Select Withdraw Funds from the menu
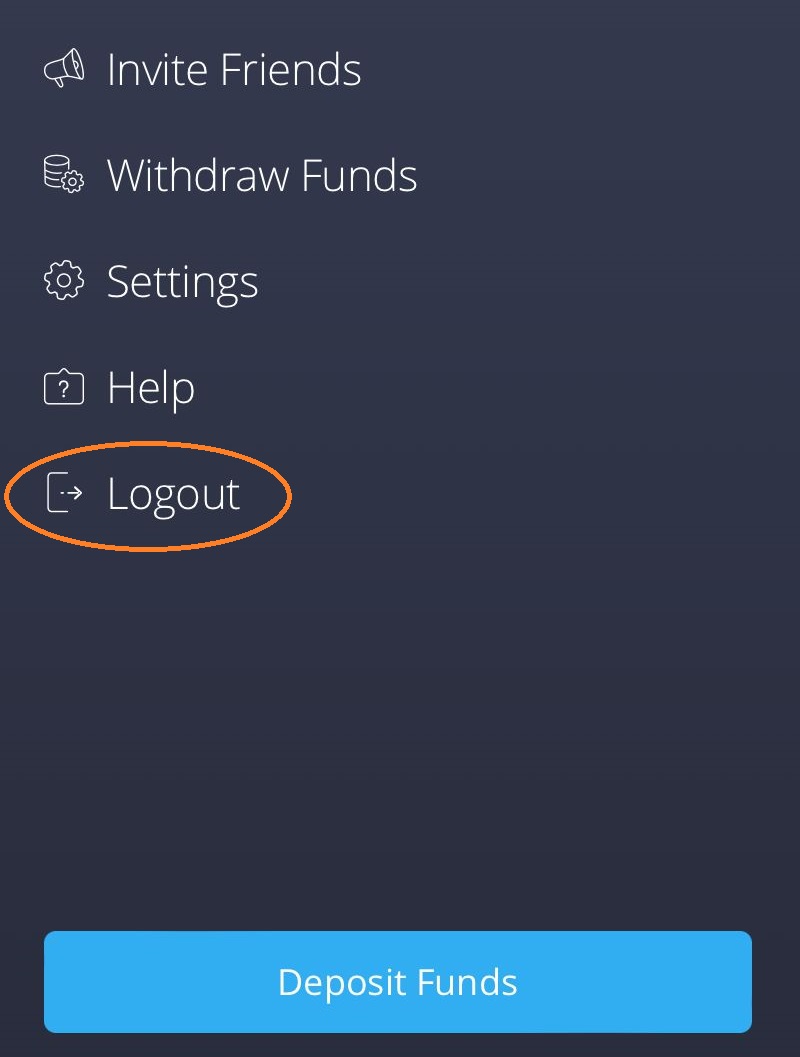Viewport: 800px width, 1057px height. 262,175
